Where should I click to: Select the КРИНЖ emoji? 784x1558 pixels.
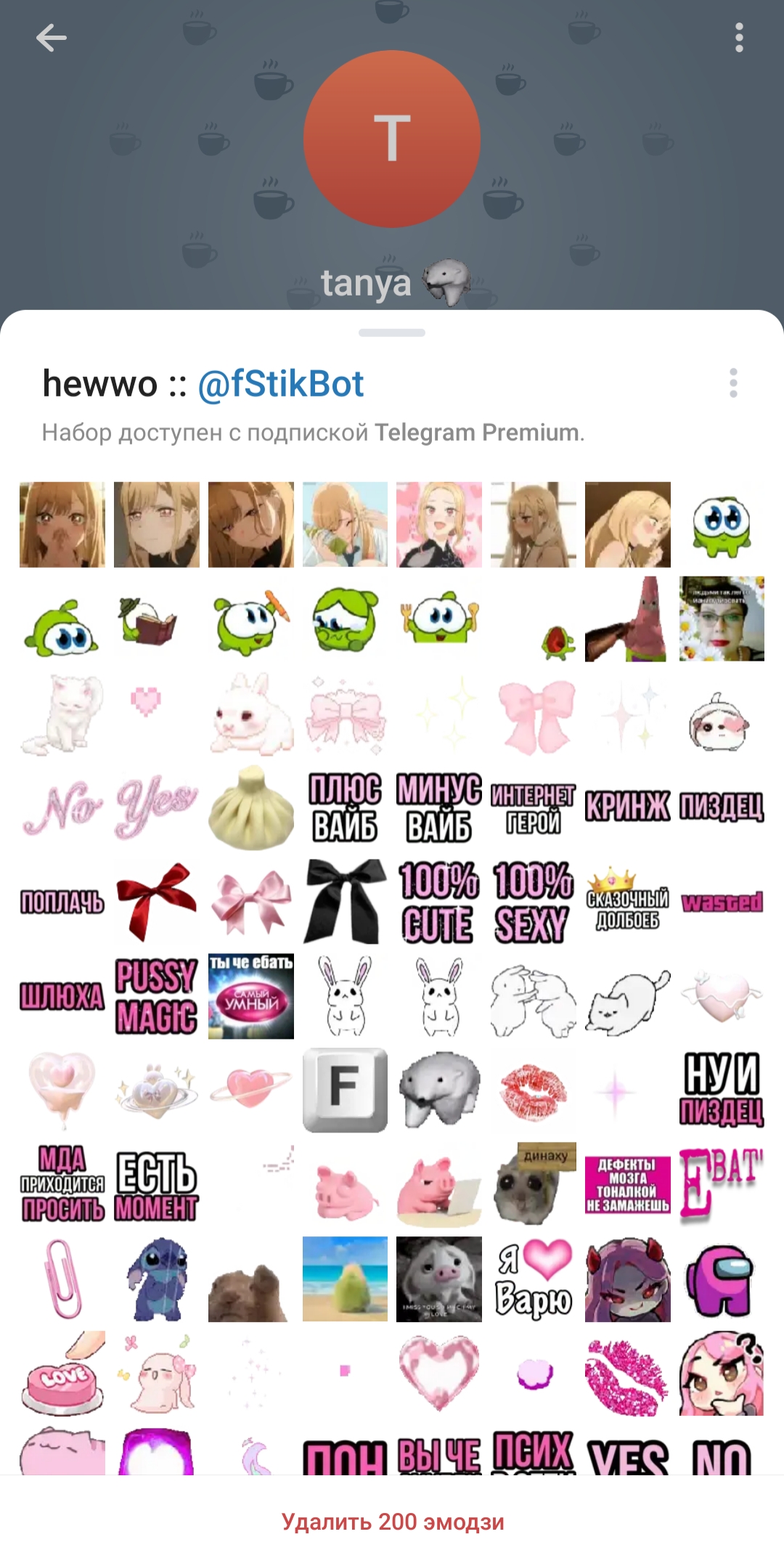coord(628,807)
